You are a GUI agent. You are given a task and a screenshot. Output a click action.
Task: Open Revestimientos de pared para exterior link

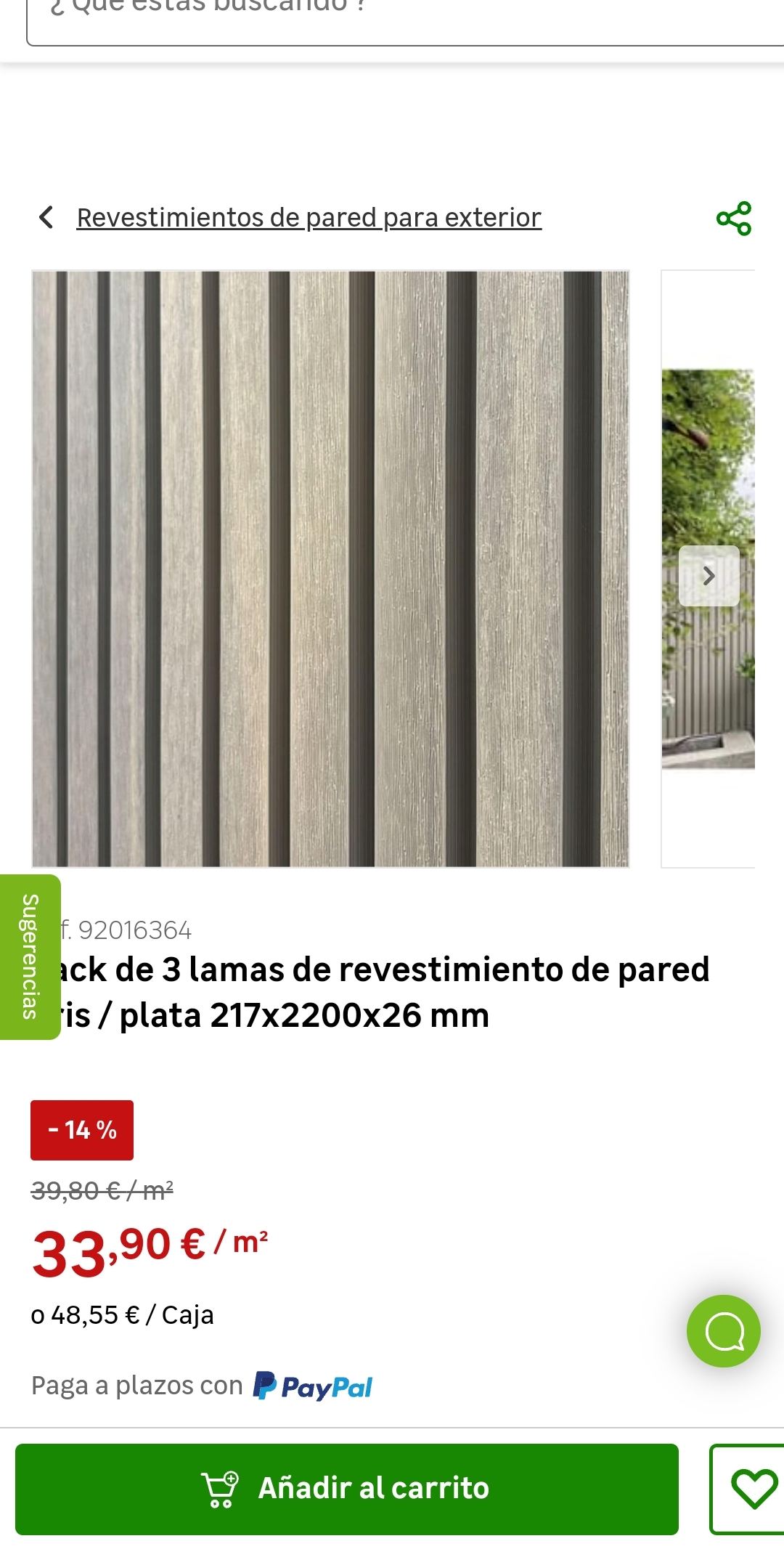[309, 217]
